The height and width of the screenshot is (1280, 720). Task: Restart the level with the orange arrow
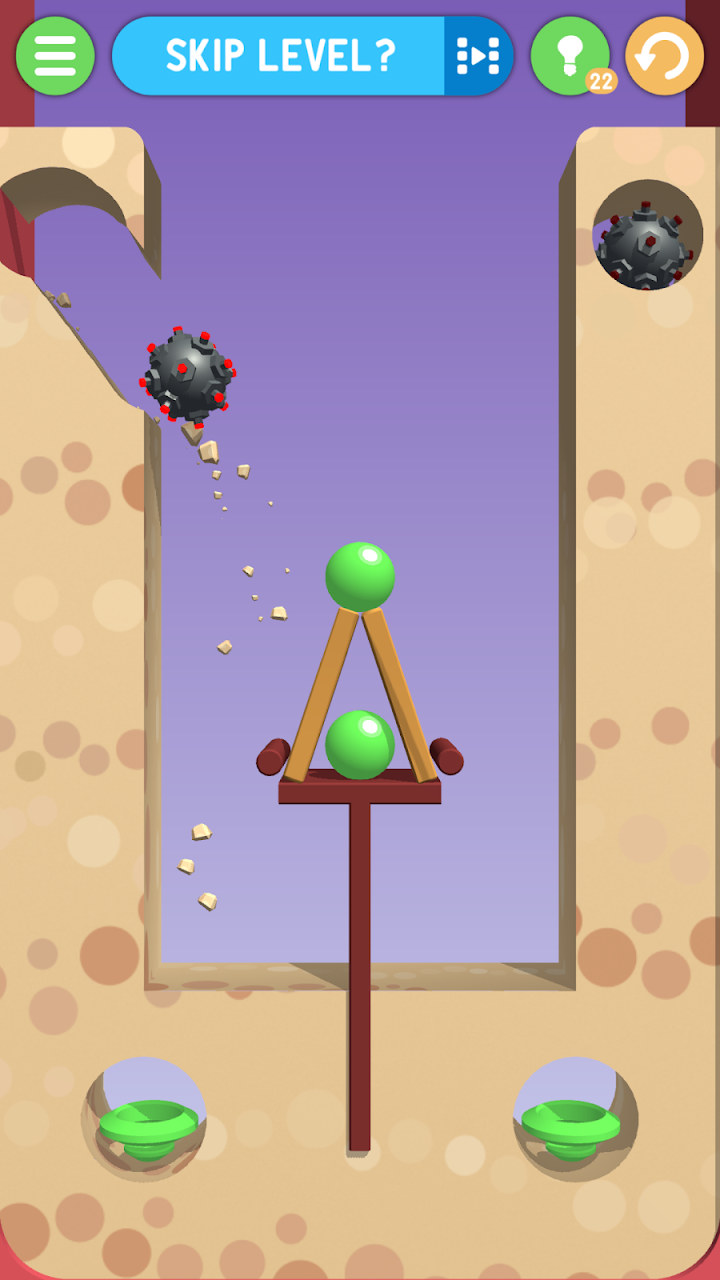tap(664, 56)
